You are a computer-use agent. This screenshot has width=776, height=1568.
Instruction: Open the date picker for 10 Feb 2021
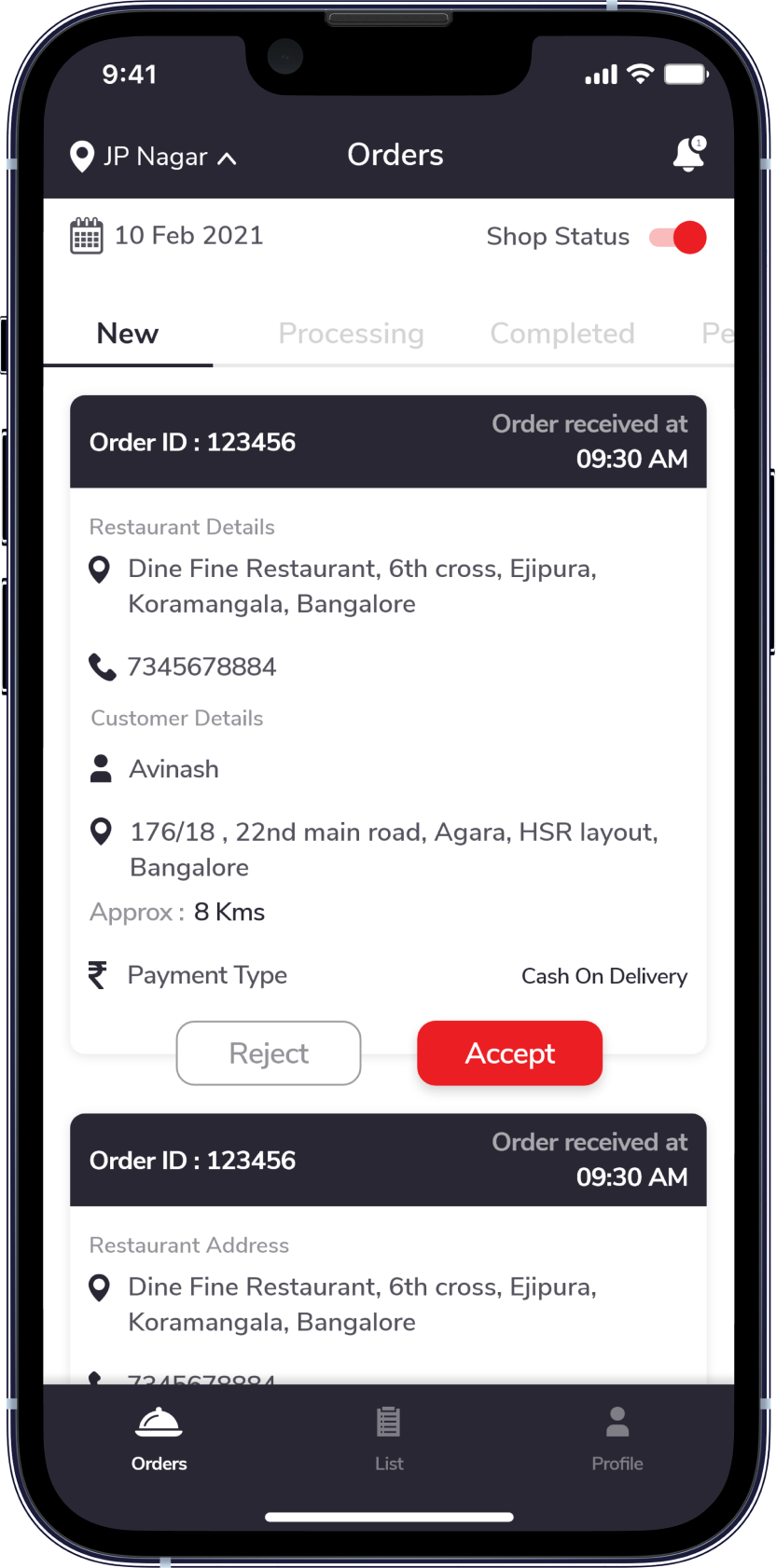188,235
